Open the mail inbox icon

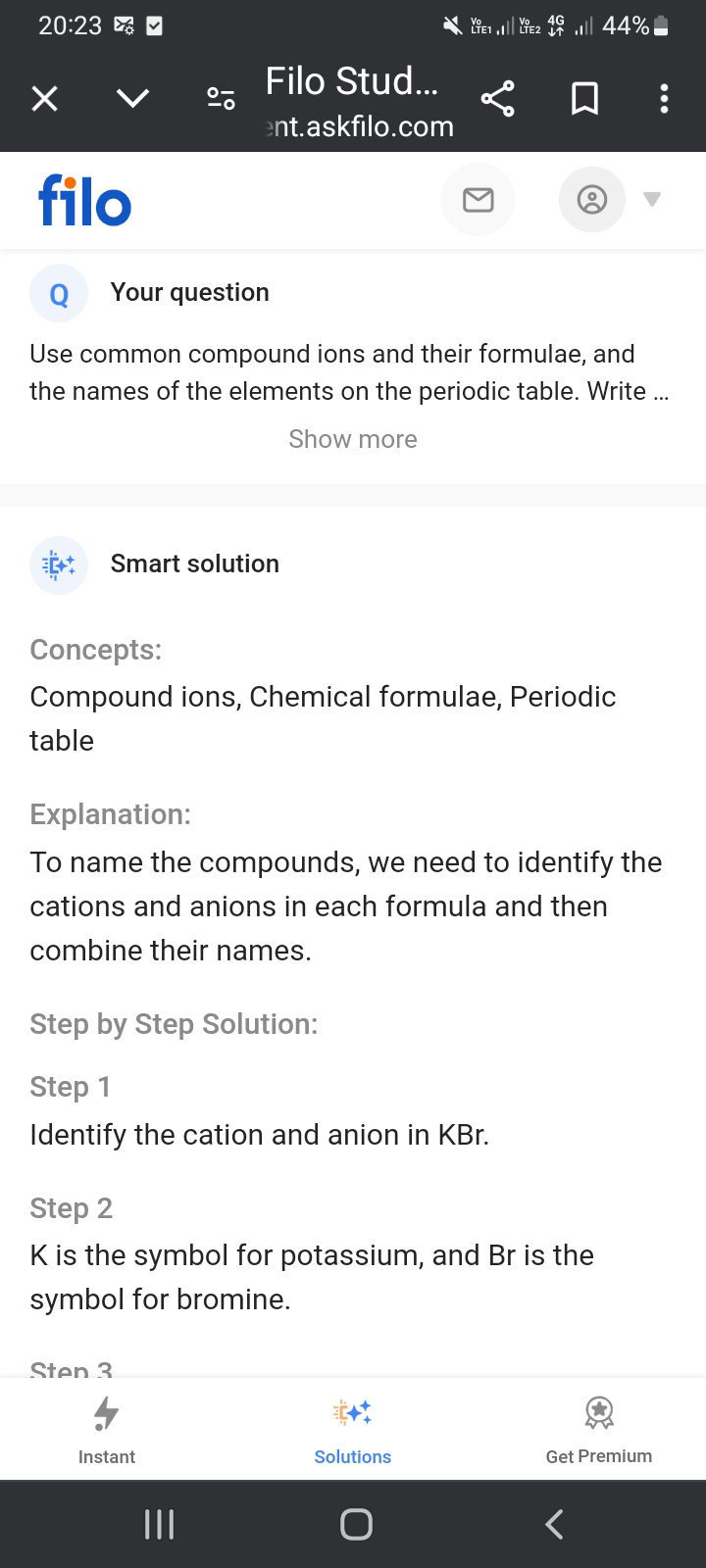(478, 200)
